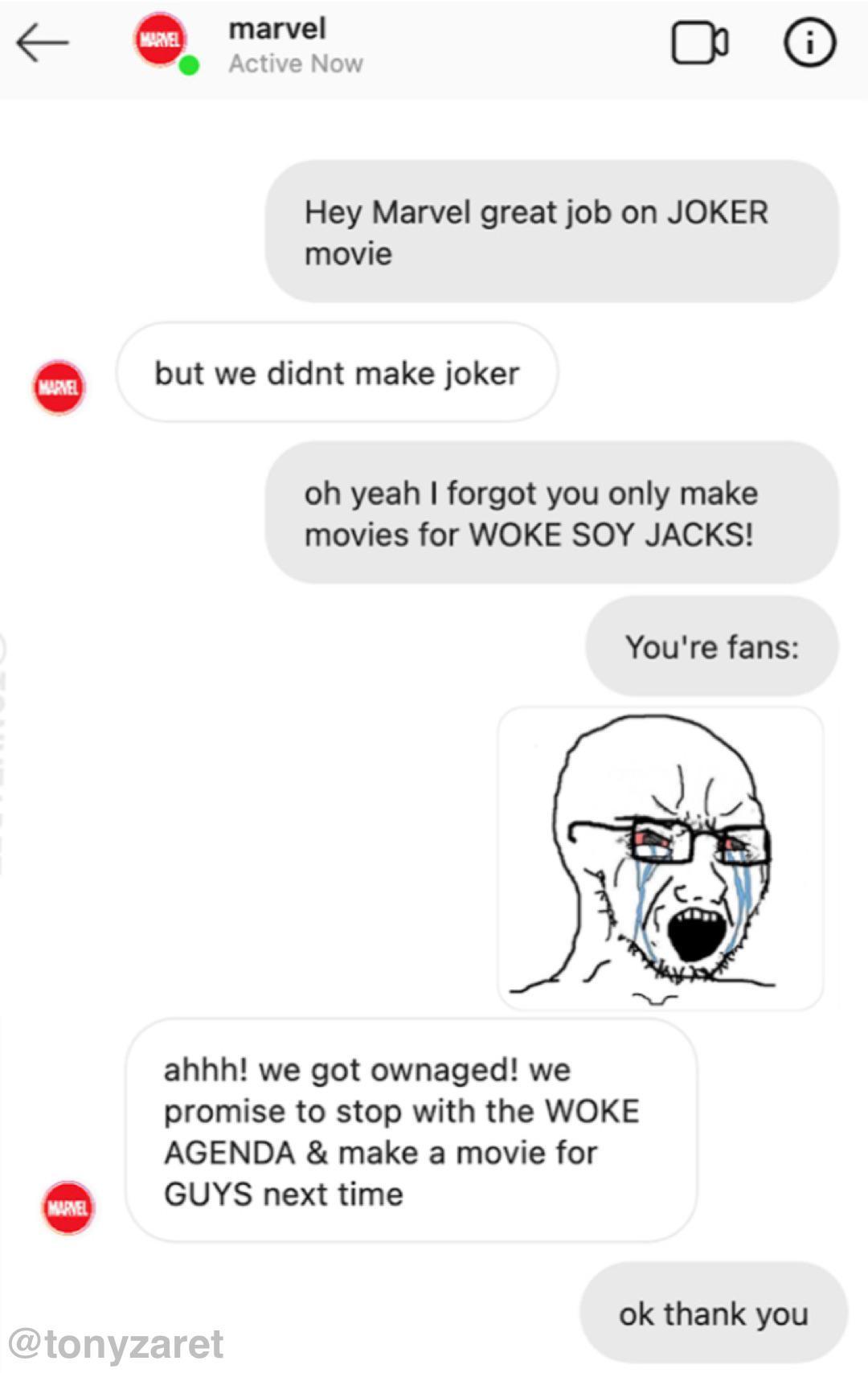Open the marvel username in the header
Viewport: 868px width, 1373px height.
coord(276,28)
